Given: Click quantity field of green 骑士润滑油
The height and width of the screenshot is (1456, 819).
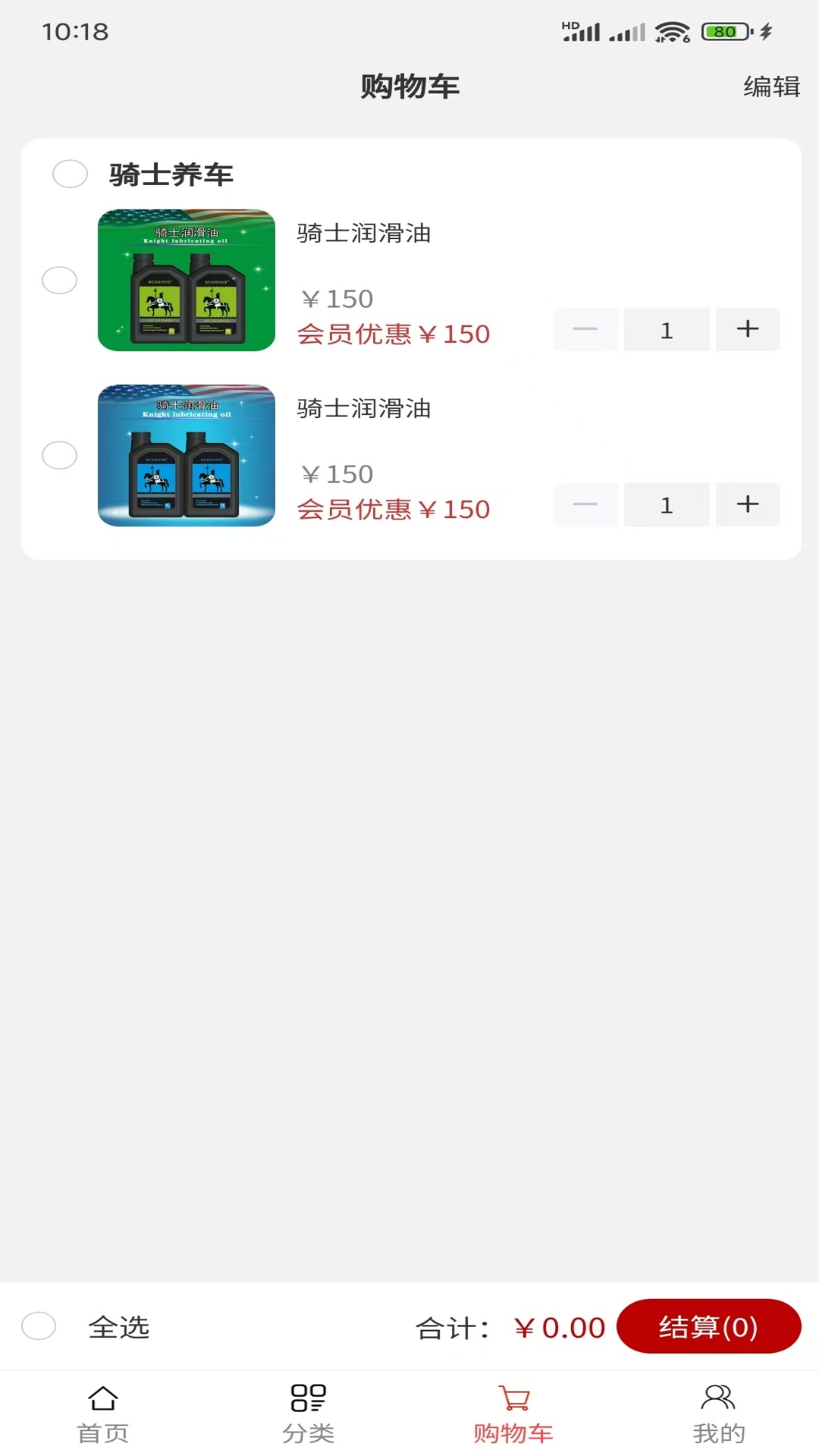Looking at the screenshot, I should click(666, 329).
